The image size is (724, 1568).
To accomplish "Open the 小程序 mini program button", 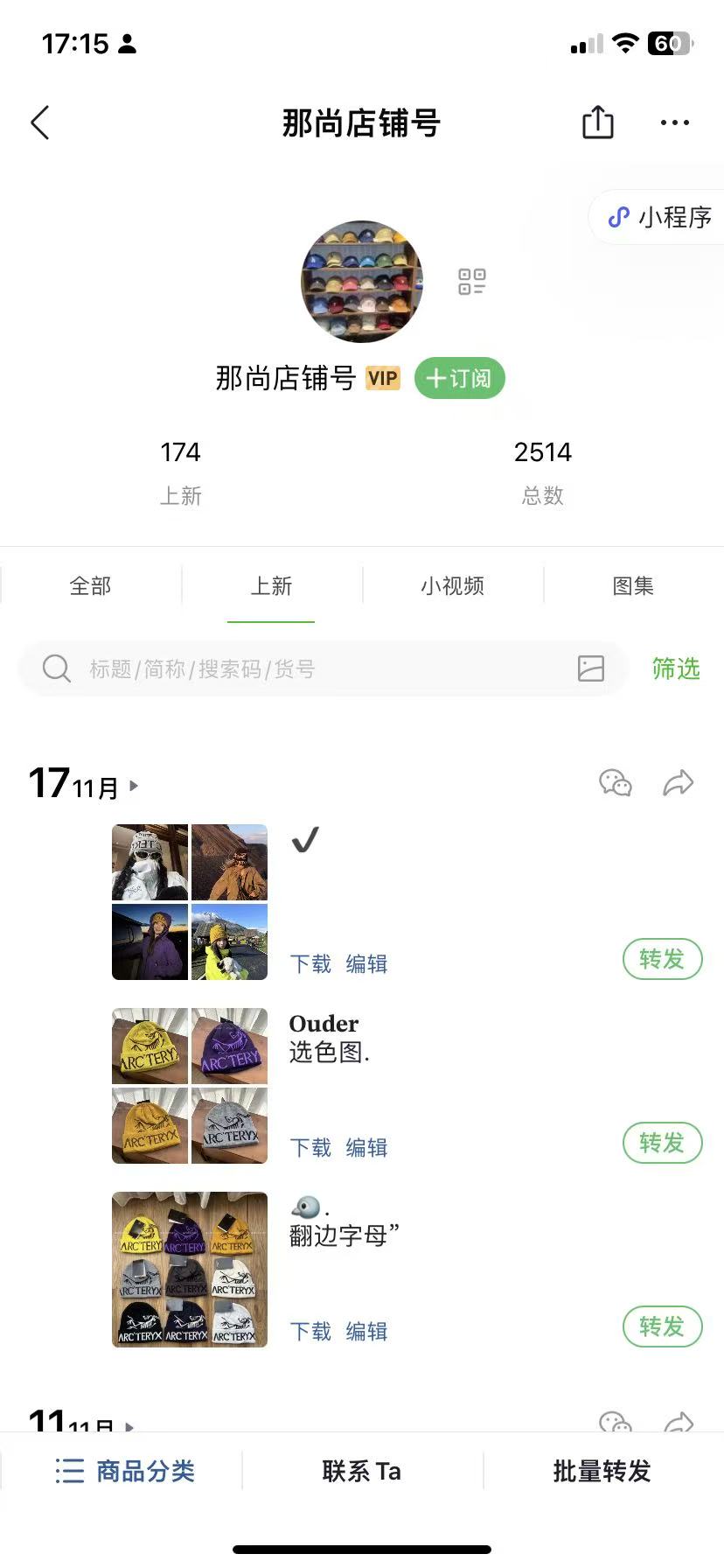I will pyautogui.click(x=662, y=217).
